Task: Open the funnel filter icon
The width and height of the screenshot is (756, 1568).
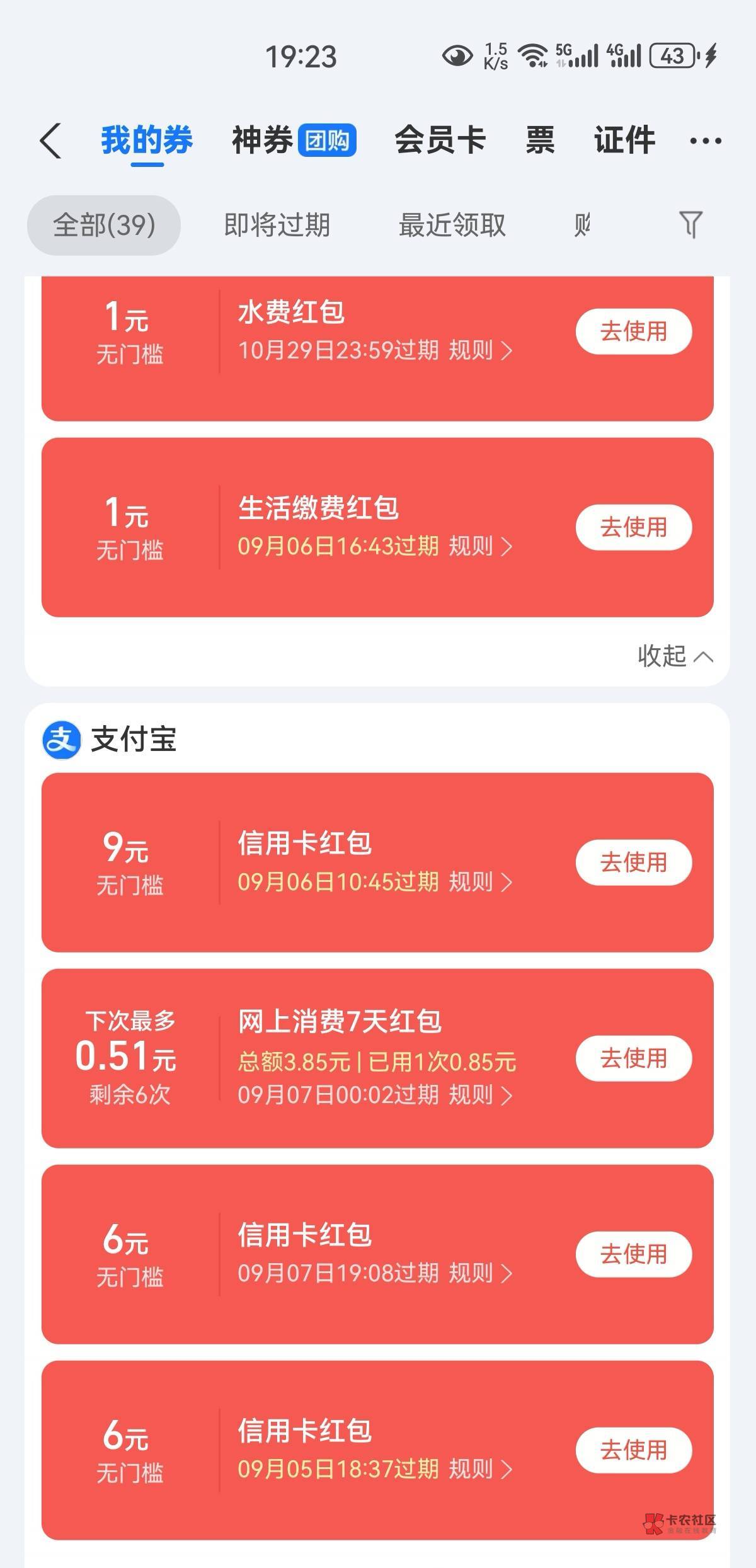Action: (x=690, y=224)
